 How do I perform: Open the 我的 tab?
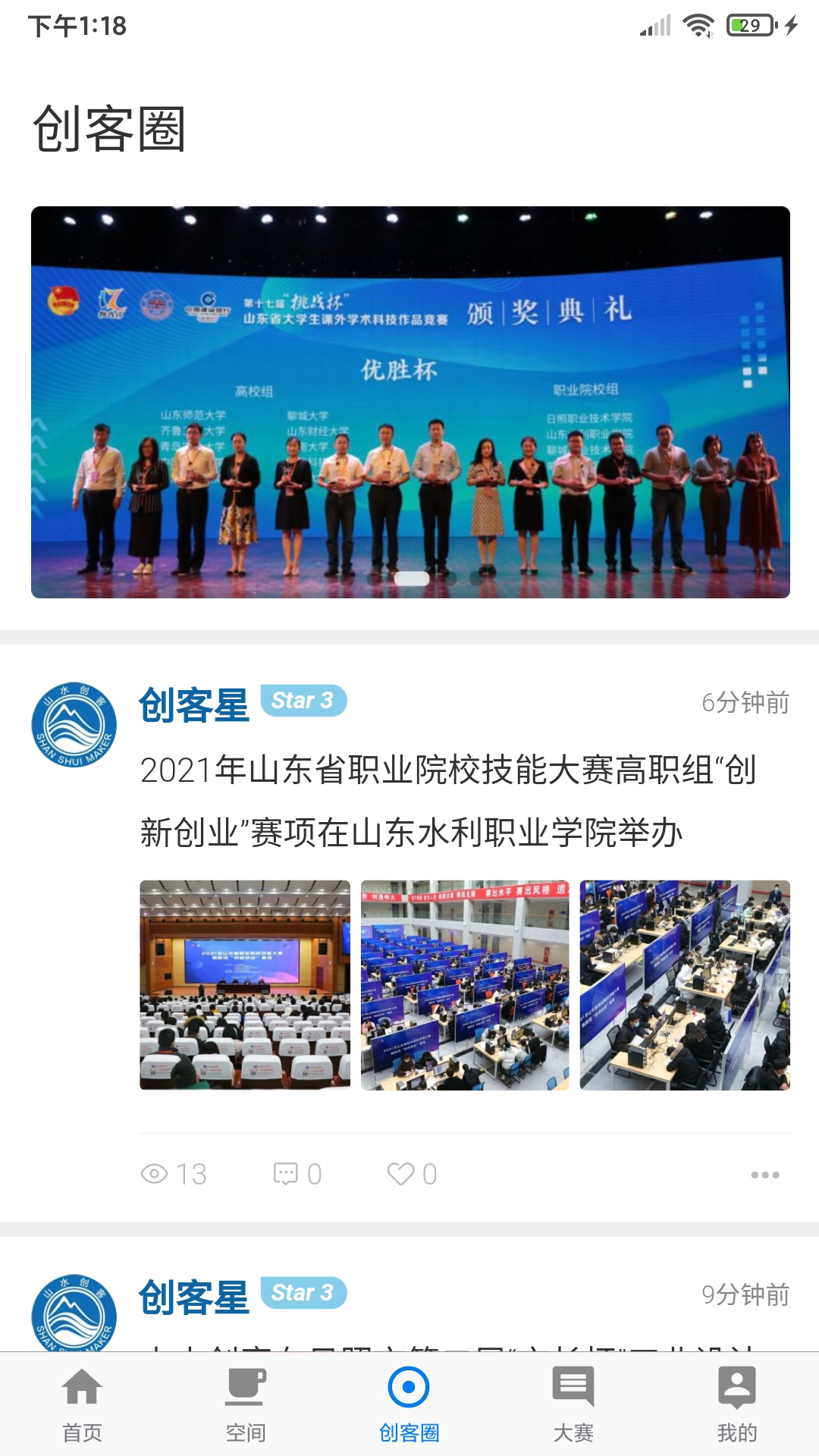737,1404
